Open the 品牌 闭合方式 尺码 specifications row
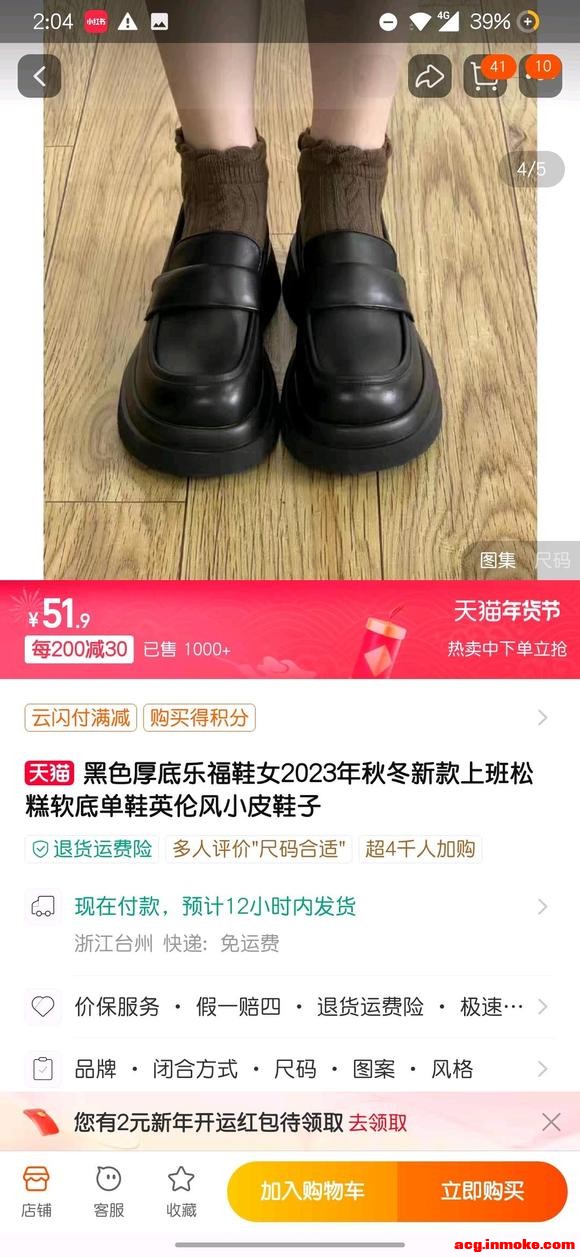Viewport: 580px width, 1257px height. [290, 1069]
